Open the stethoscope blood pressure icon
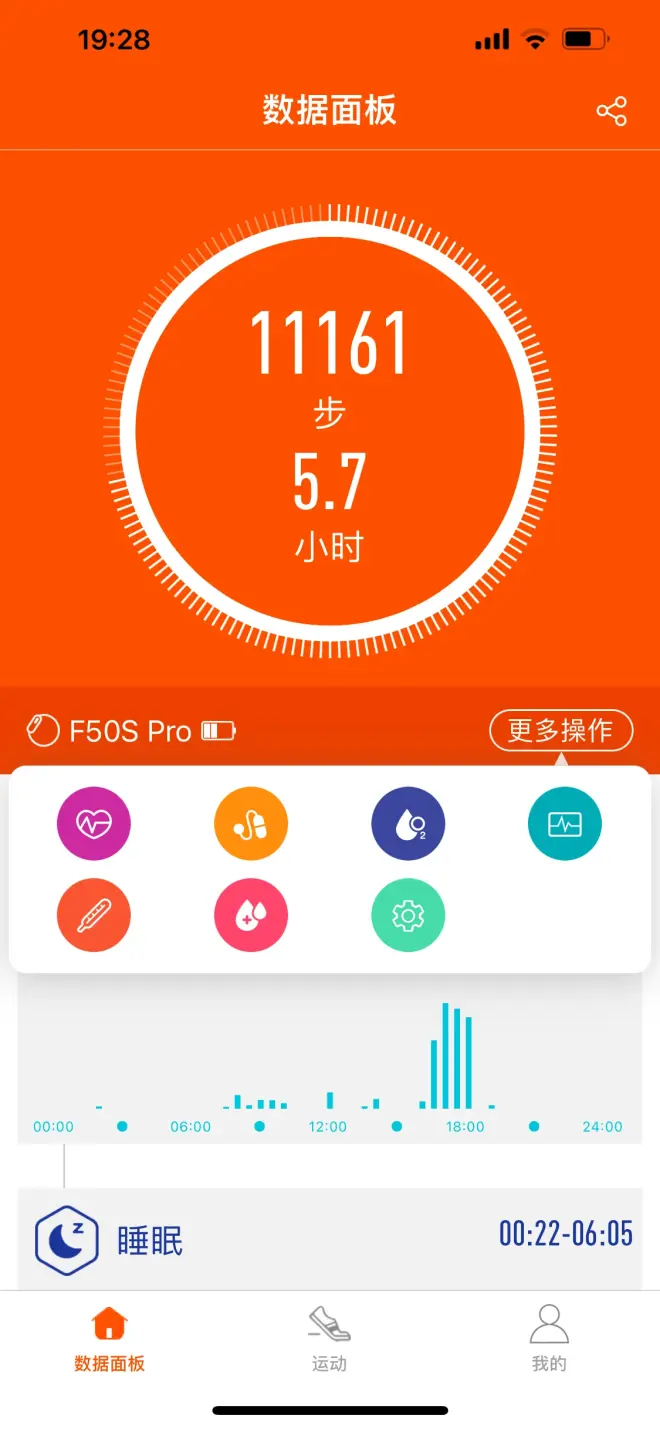The height and width of the screenshot is (1429, 660). 251,825
